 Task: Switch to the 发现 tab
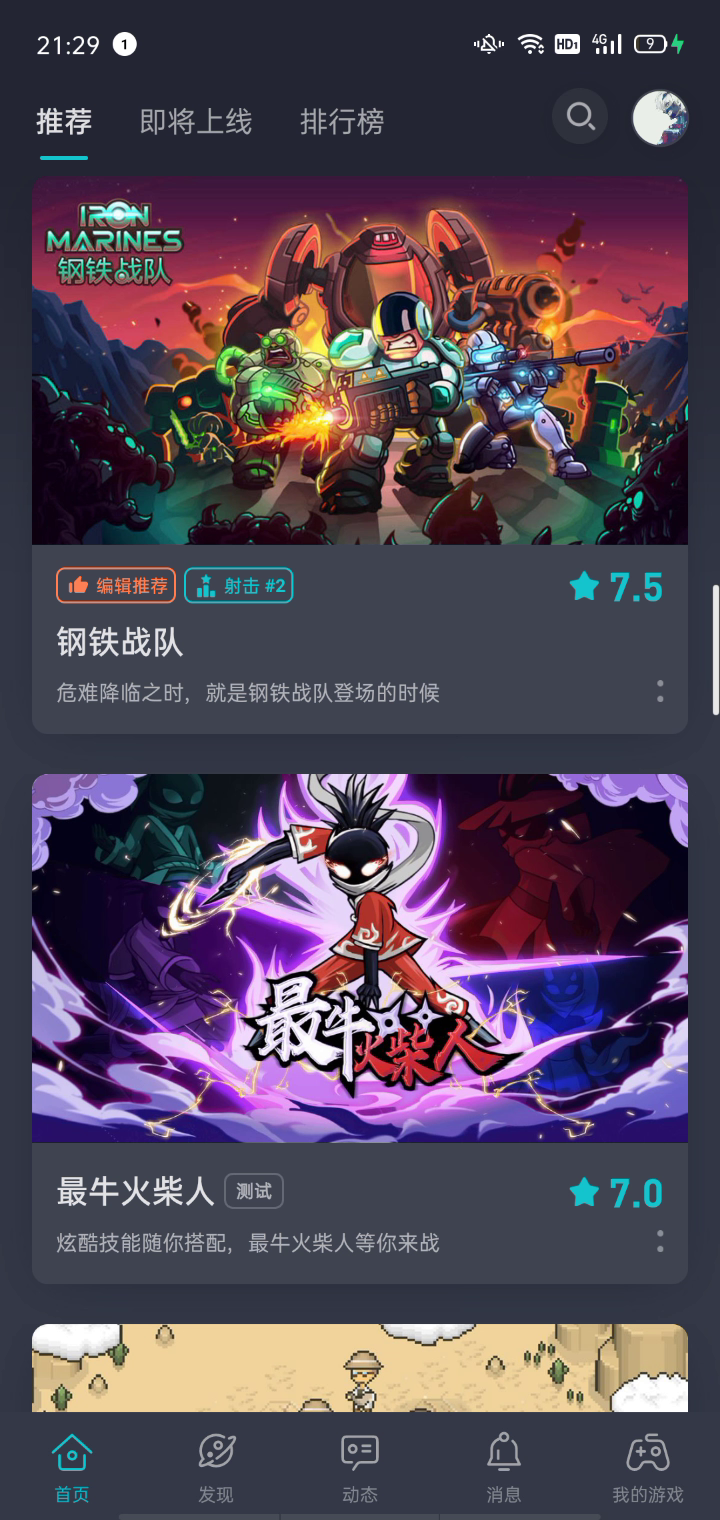tap(216, 1468)
